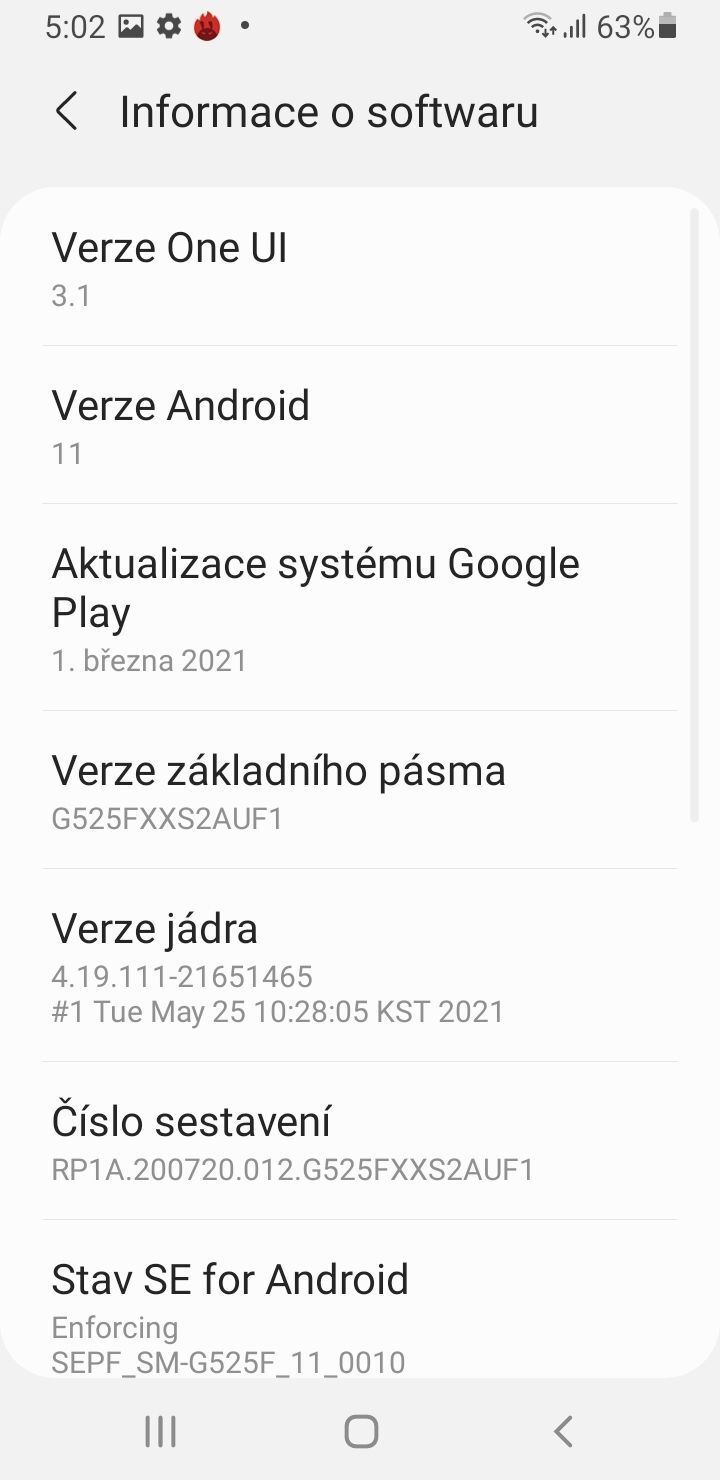Tap the Verze One UI row
The width and height of the screenshot is (720, 1480).
[360, 269]
